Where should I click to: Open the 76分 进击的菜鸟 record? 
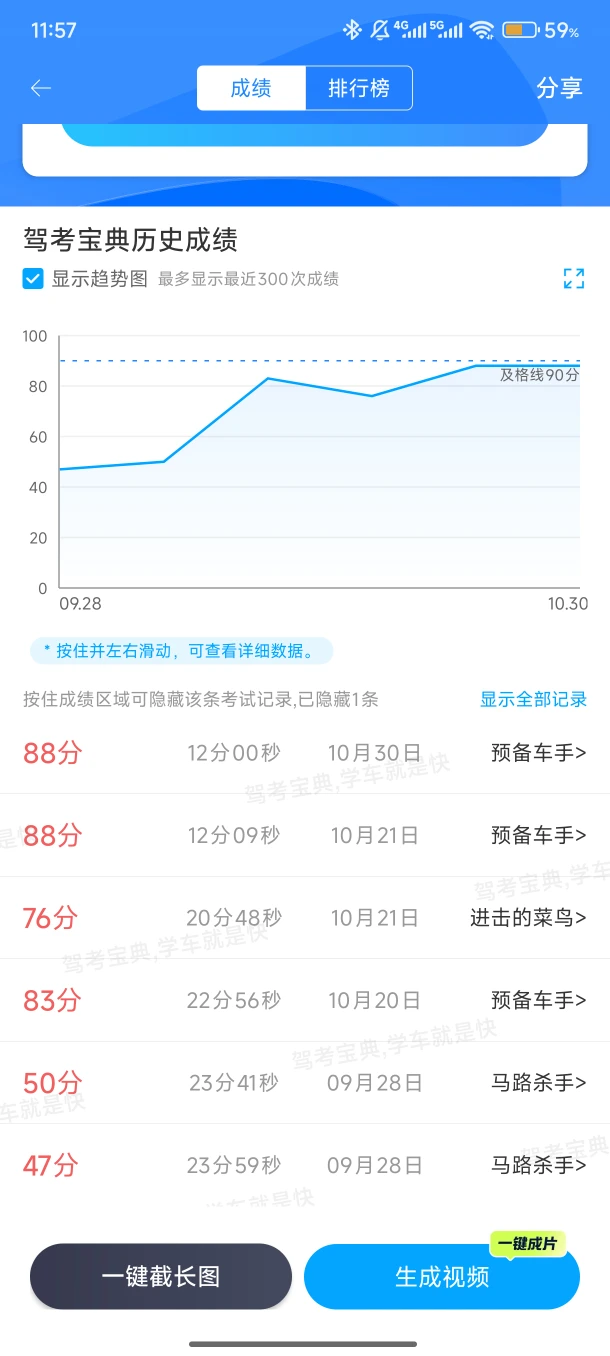pyautogui.click(x=305, y=917)
